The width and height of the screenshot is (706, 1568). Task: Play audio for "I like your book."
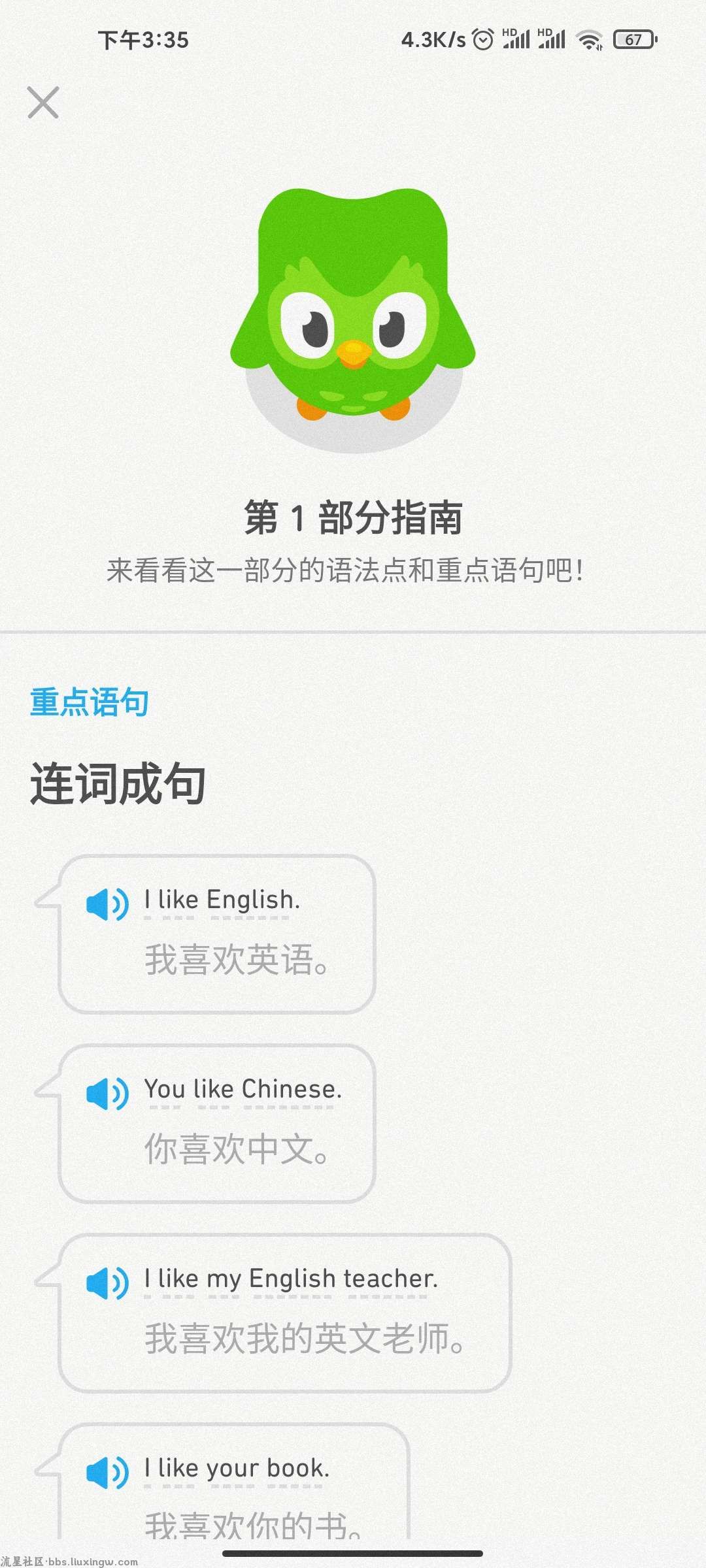coord(107,1473)
